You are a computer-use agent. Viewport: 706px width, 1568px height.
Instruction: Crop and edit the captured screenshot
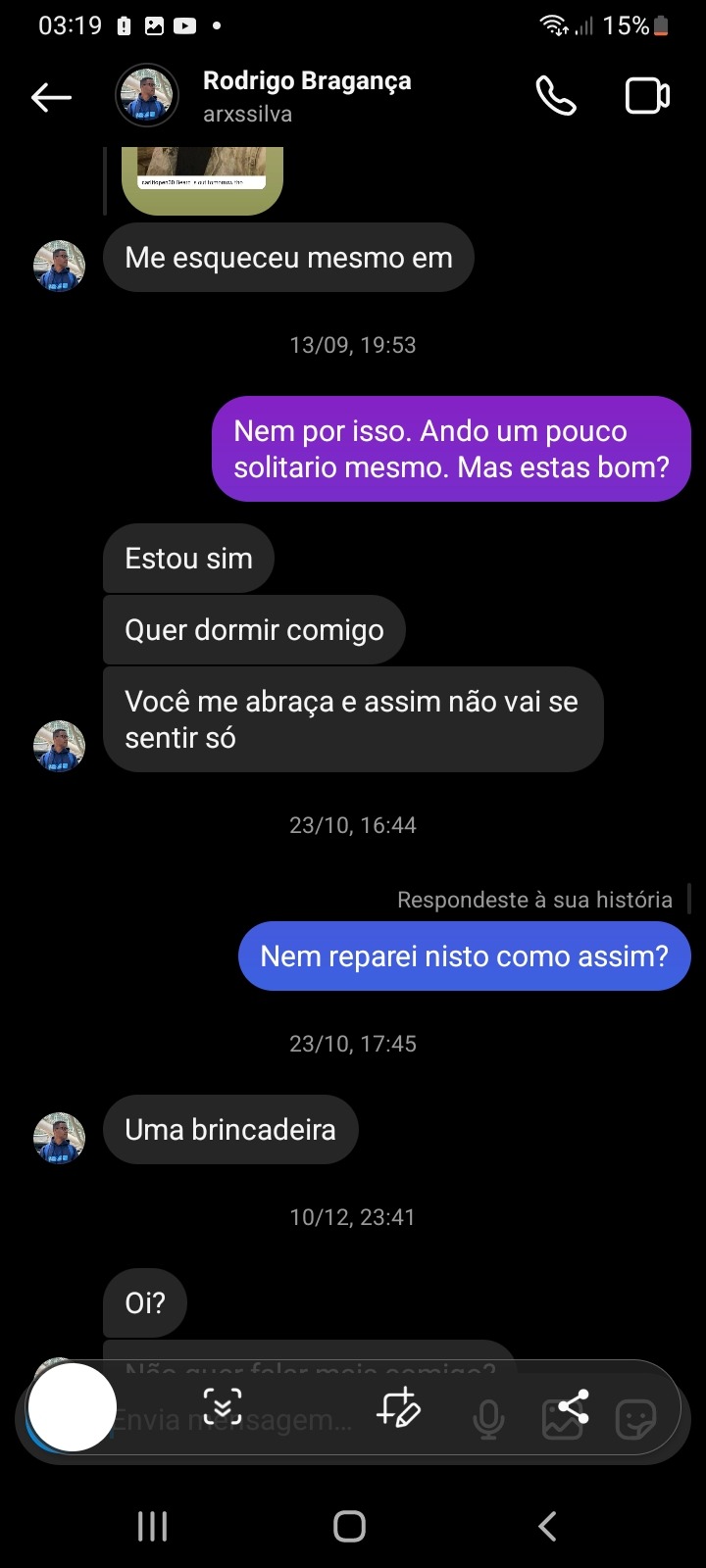click(398, 1407)
